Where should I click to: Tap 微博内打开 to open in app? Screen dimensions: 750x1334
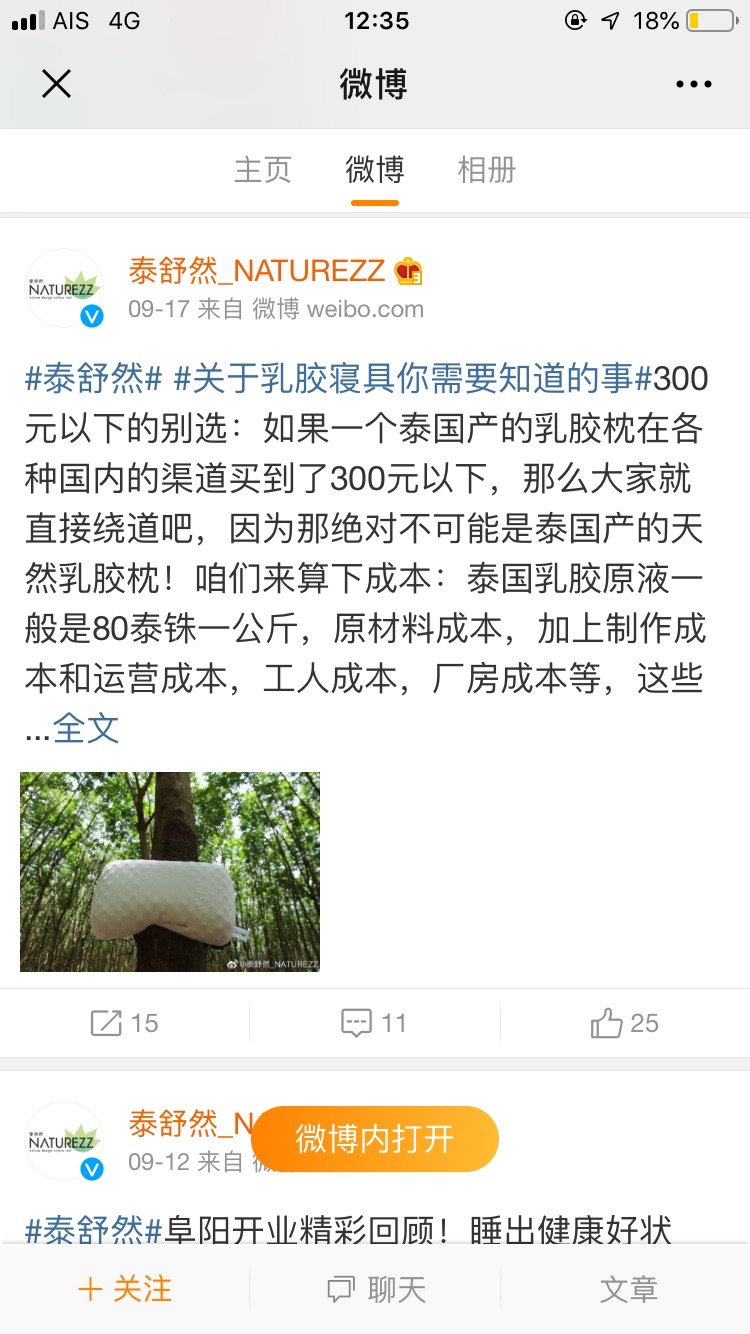tap(375, 1138)
